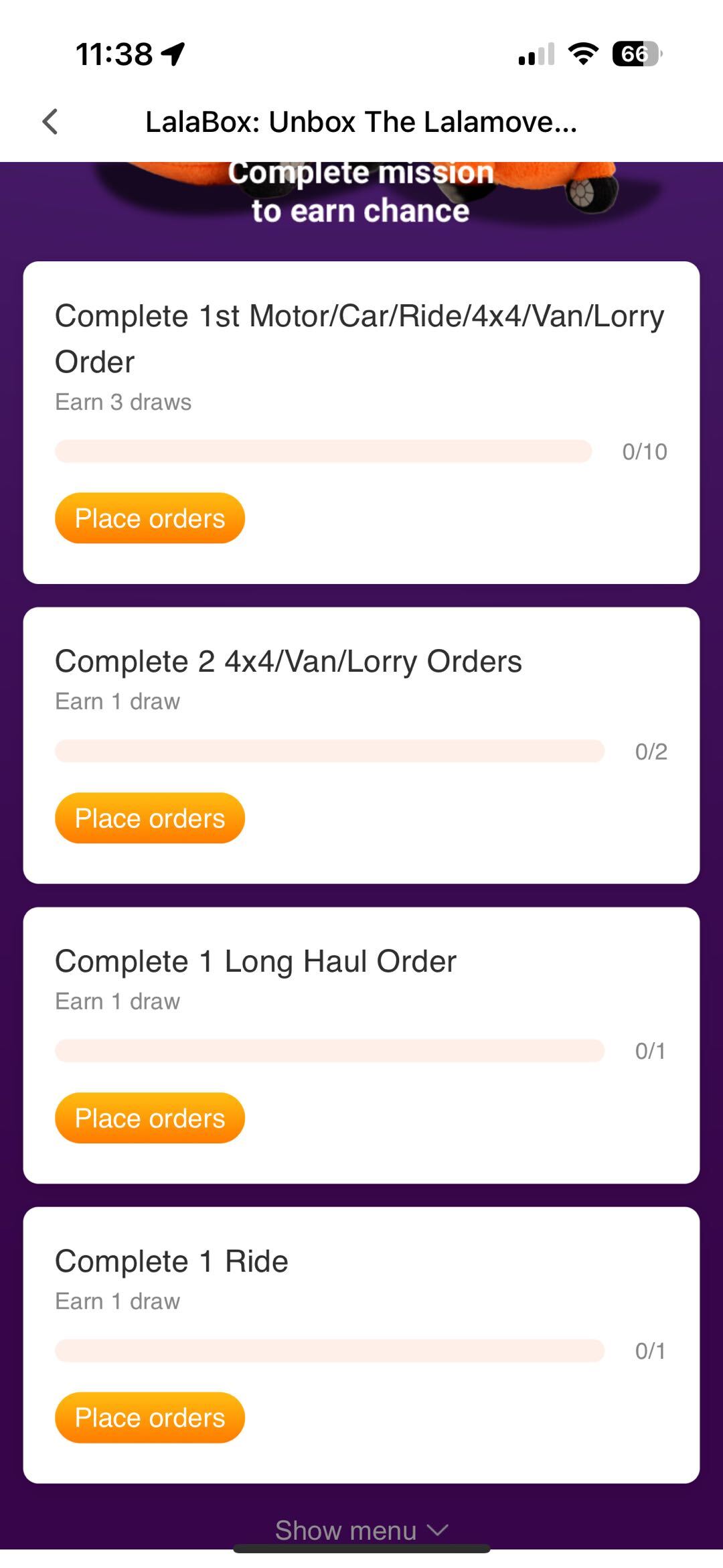Go back using the top arrow
The image size is (723, 1568).
pyautogui.click(x=50, y=122)
